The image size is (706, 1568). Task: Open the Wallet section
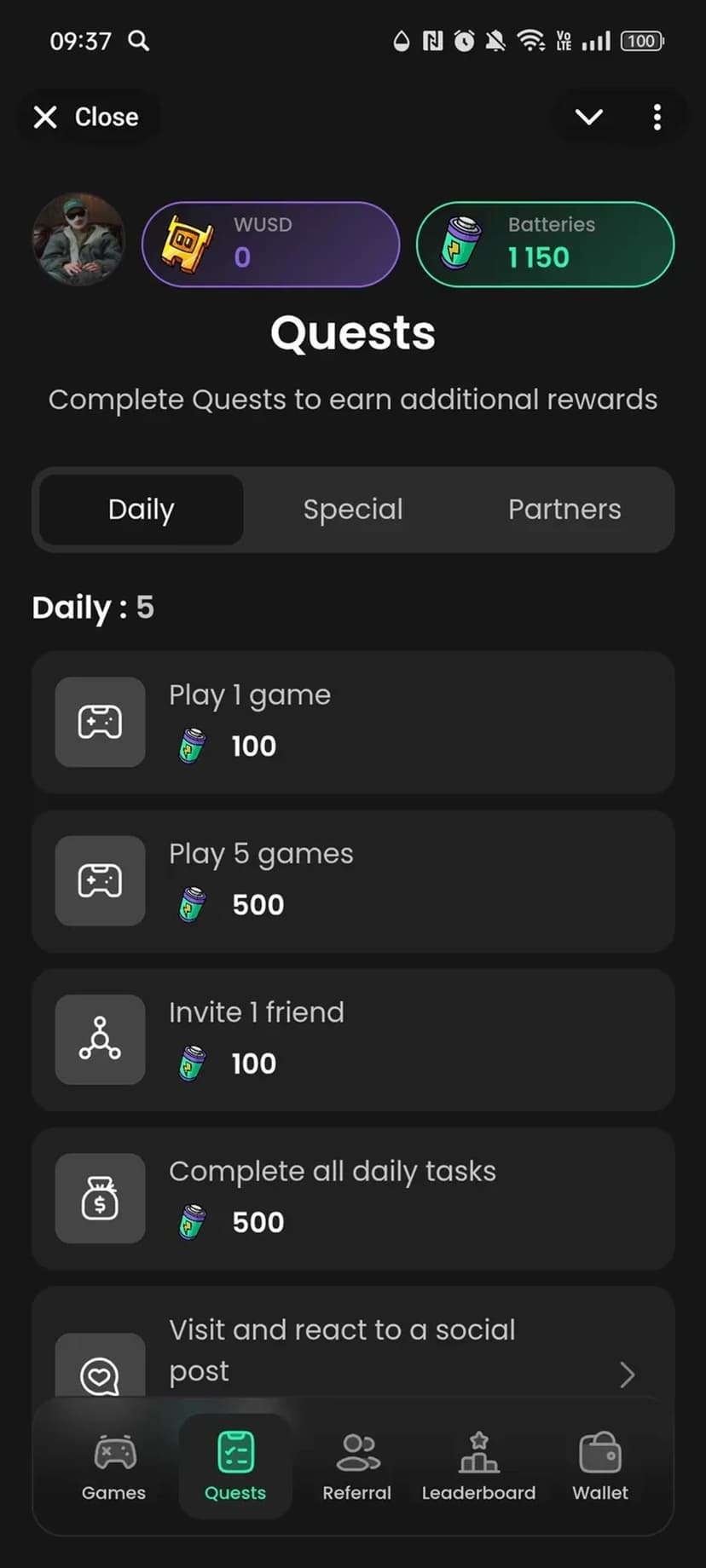pyautogui.click(x=600, y=1467)
